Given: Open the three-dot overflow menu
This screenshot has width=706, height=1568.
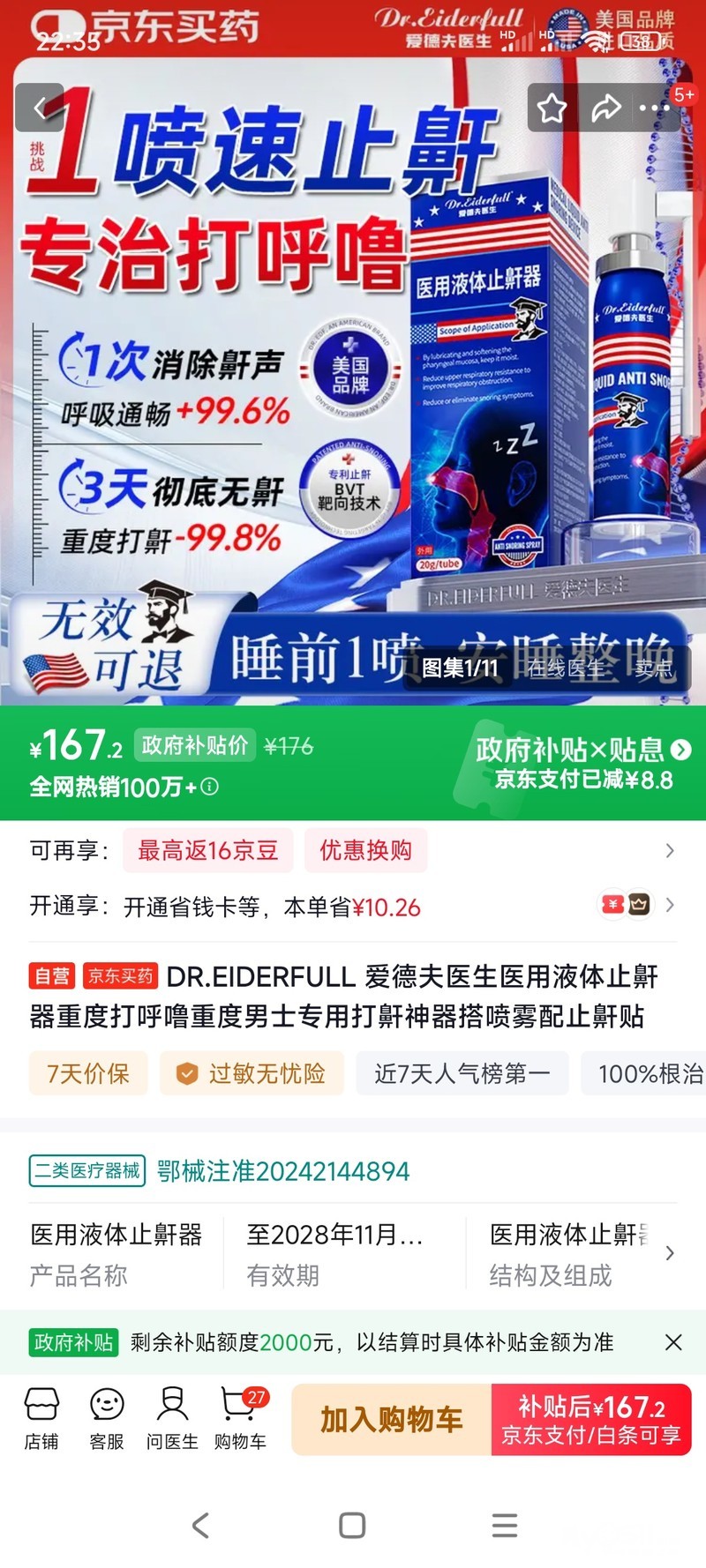Looking at the screenshot, I should click(654, 108).
